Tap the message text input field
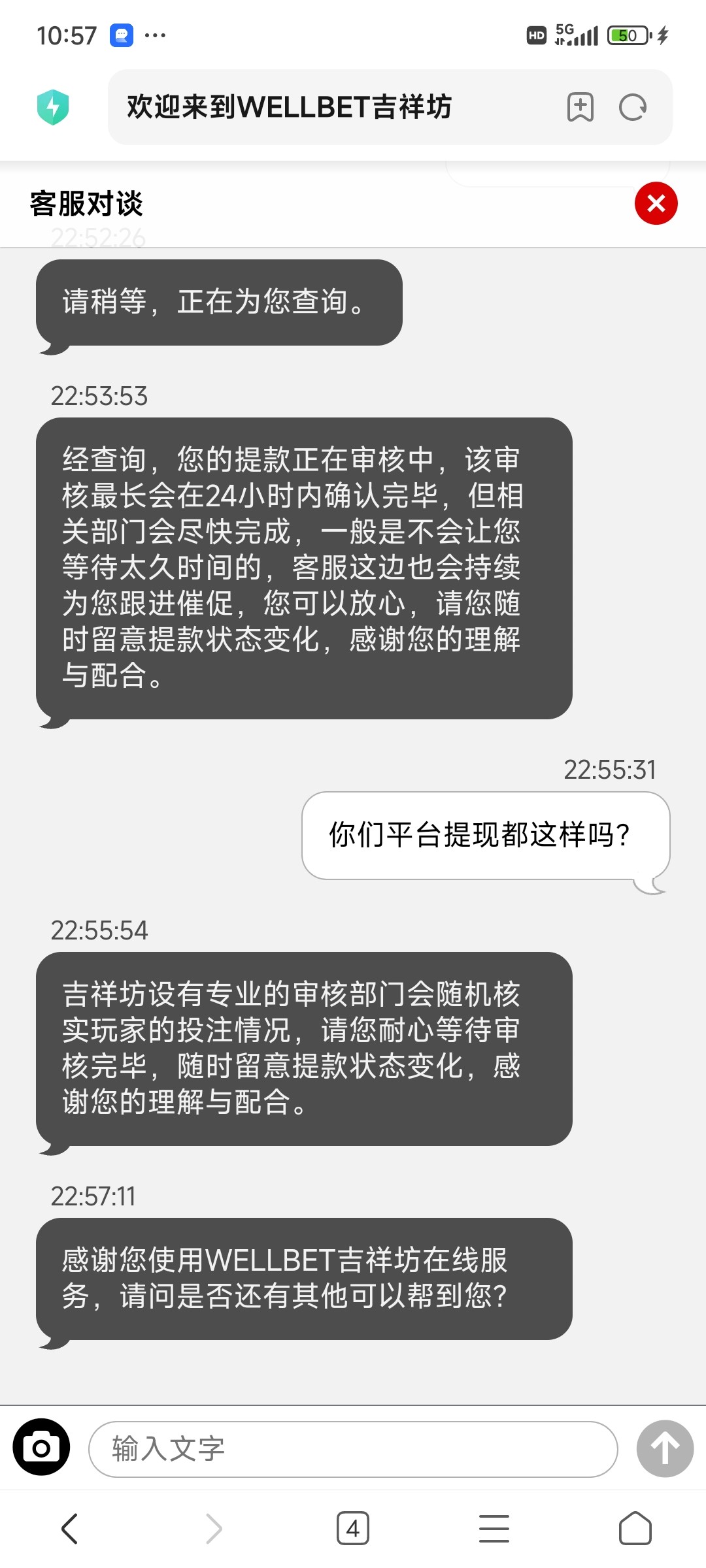The height and width of the screenshot is (1568, 706). click(353, 1448)
